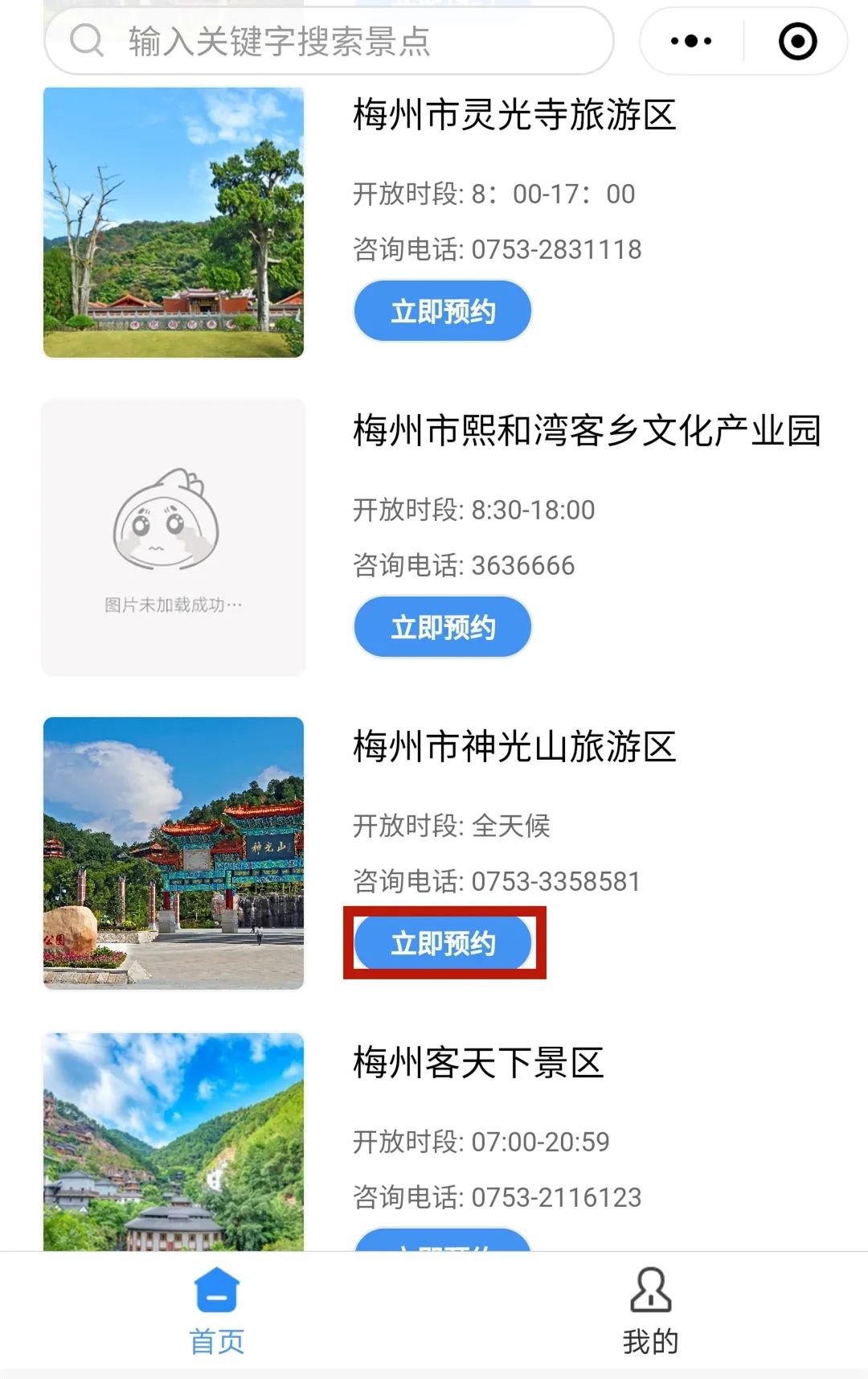This screenshot has width=868, height=1379.
Task: Open the 梅州市灵光寺旅游区 photo
Action: 174,222
